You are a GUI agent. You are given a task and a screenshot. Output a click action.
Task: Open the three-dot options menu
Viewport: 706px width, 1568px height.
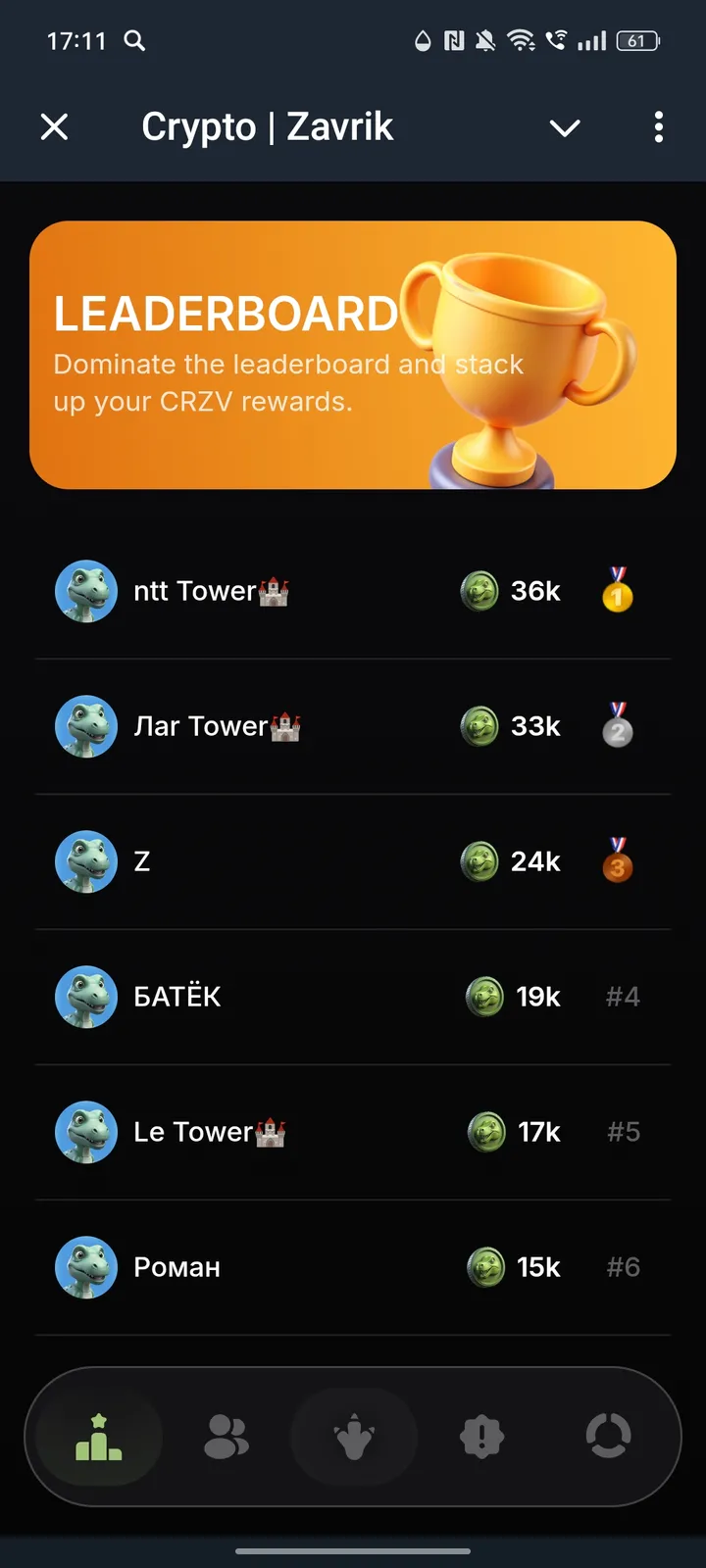[x=658, y=127]
